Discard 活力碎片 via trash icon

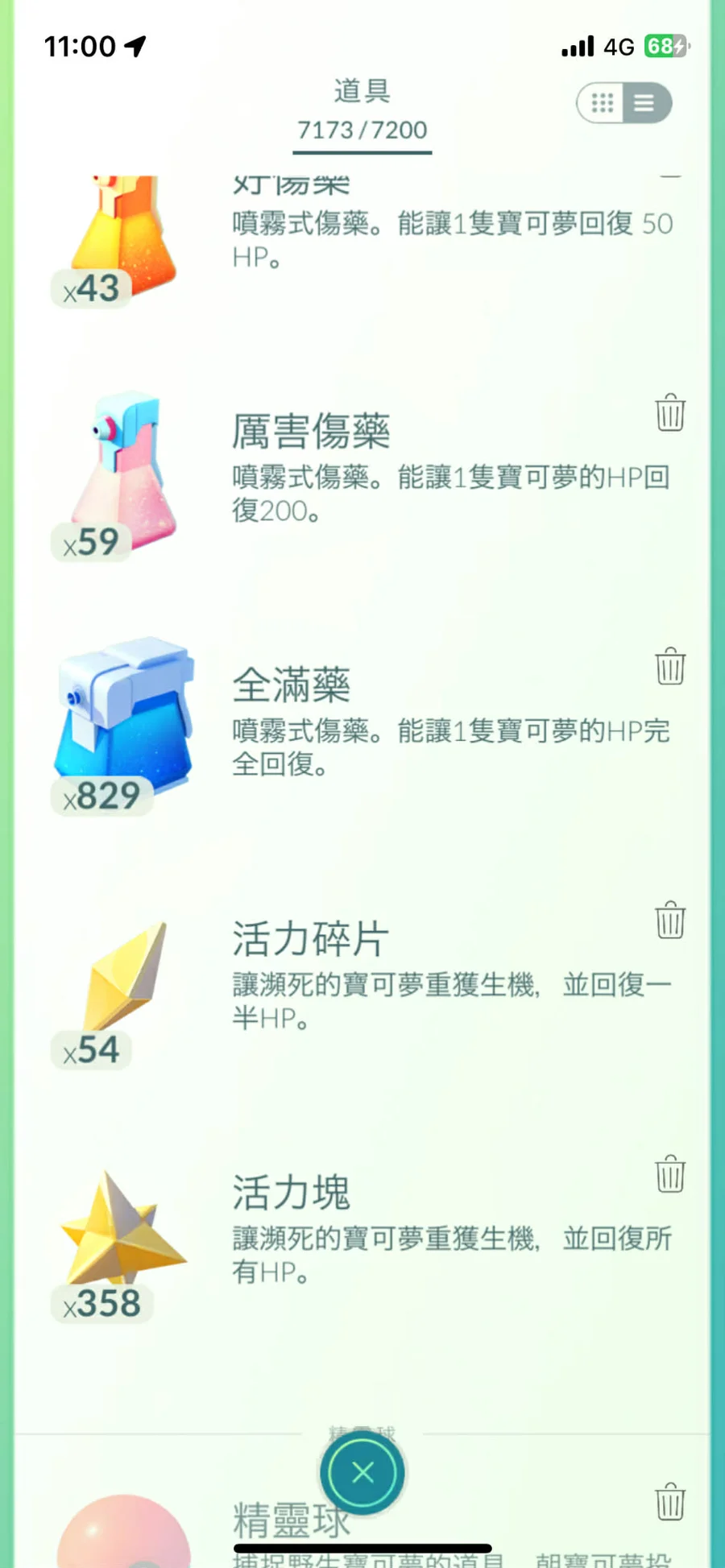click(x=669, y=921)
